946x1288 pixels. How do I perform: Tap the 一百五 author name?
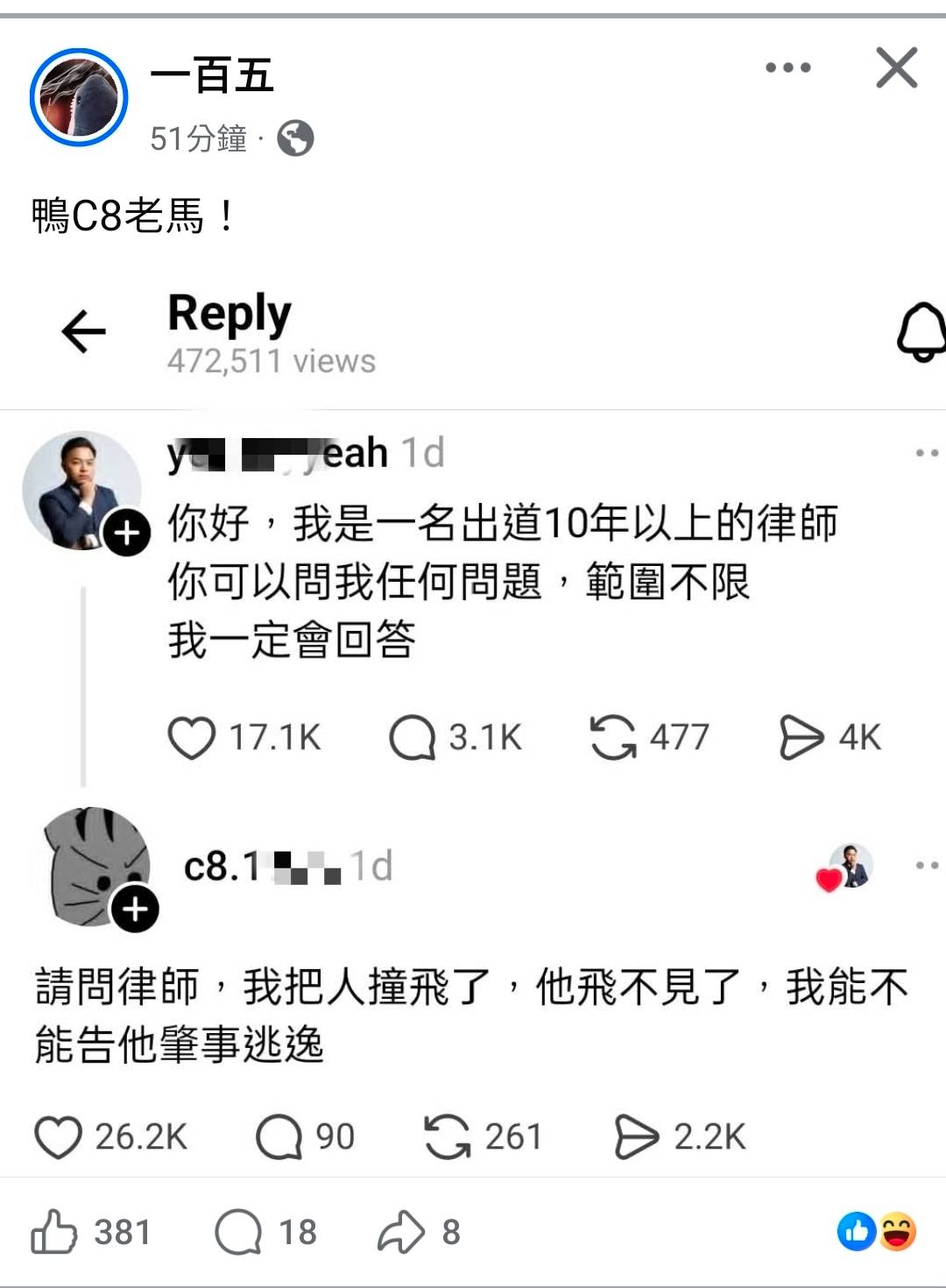coord(212,75)
